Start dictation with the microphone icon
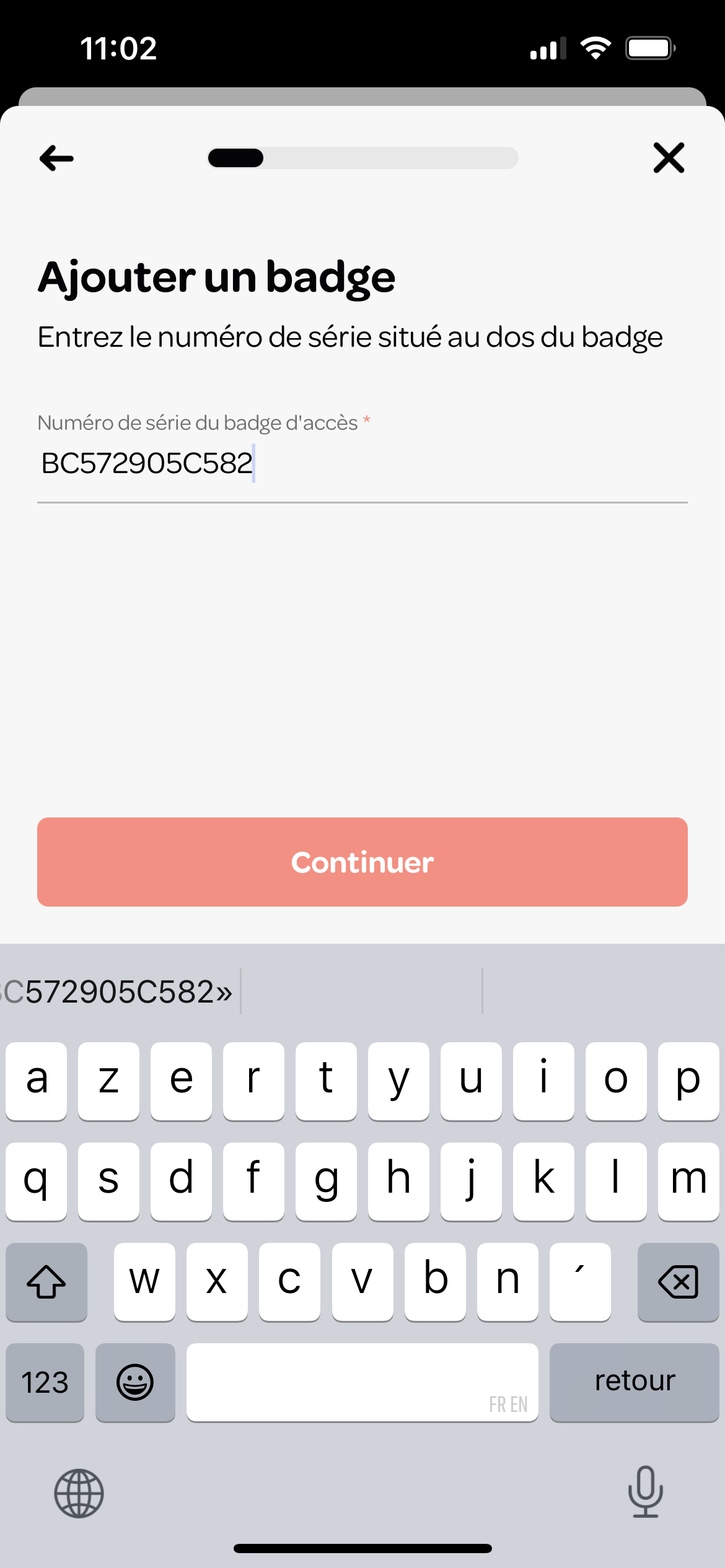The height and width of the screenshot is (1568, 725). (x=646, y=1492)
